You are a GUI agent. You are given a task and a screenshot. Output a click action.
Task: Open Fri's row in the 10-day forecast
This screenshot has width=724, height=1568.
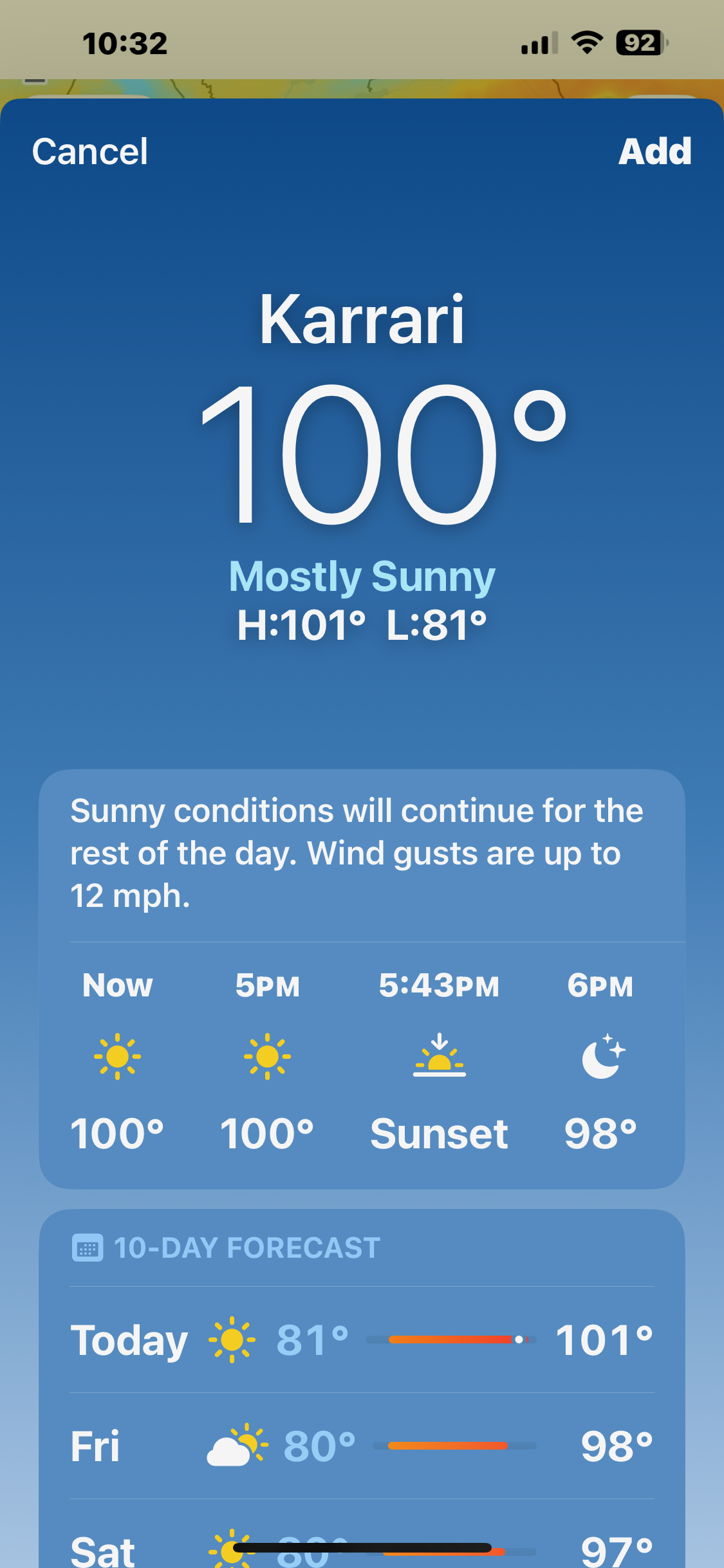point(362,1446)
